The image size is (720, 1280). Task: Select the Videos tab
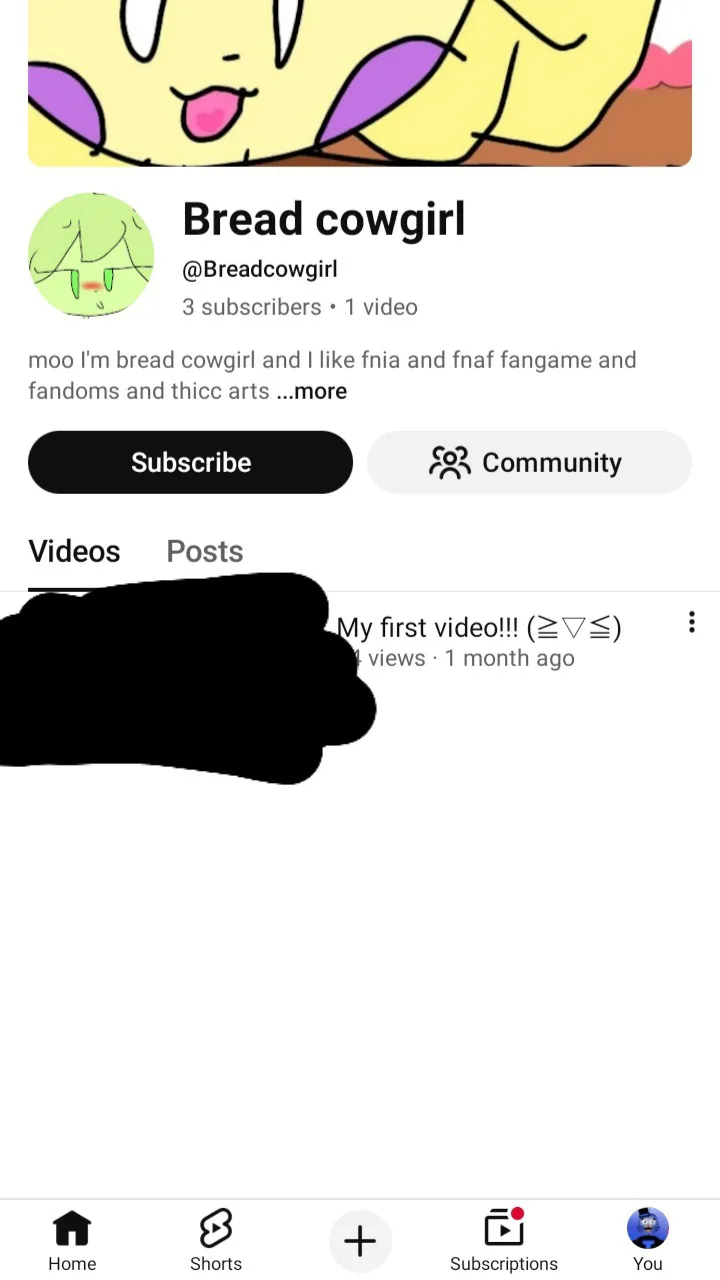point(74,551)
